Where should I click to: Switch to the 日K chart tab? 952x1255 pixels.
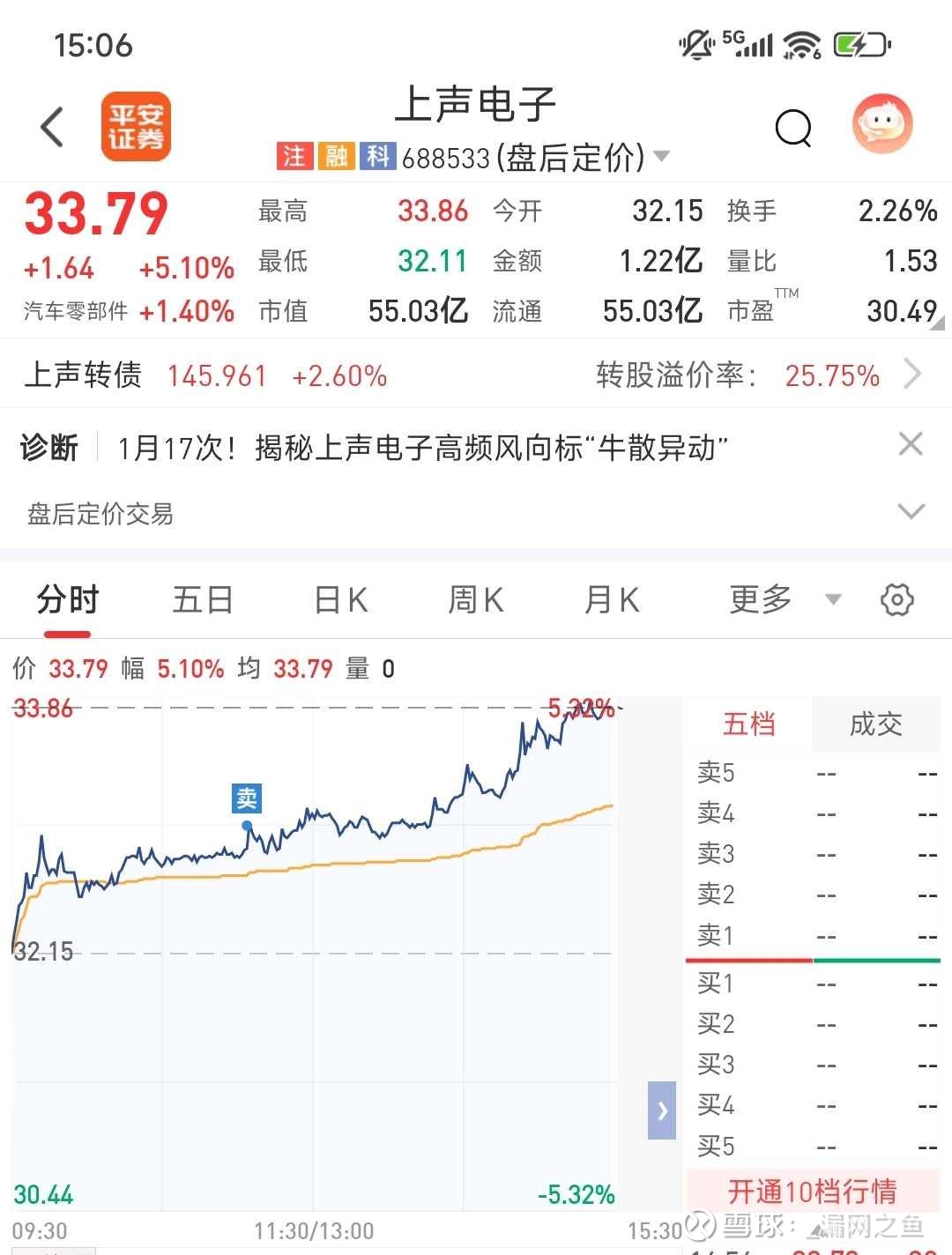tap(341, 600)
